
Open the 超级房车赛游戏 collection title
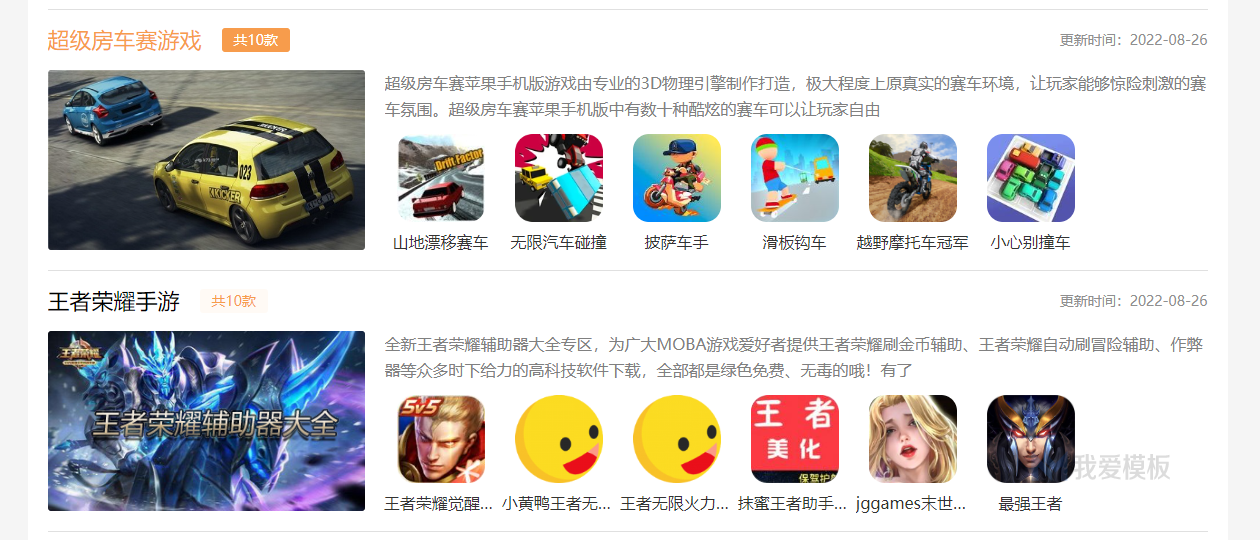point(124,41)
